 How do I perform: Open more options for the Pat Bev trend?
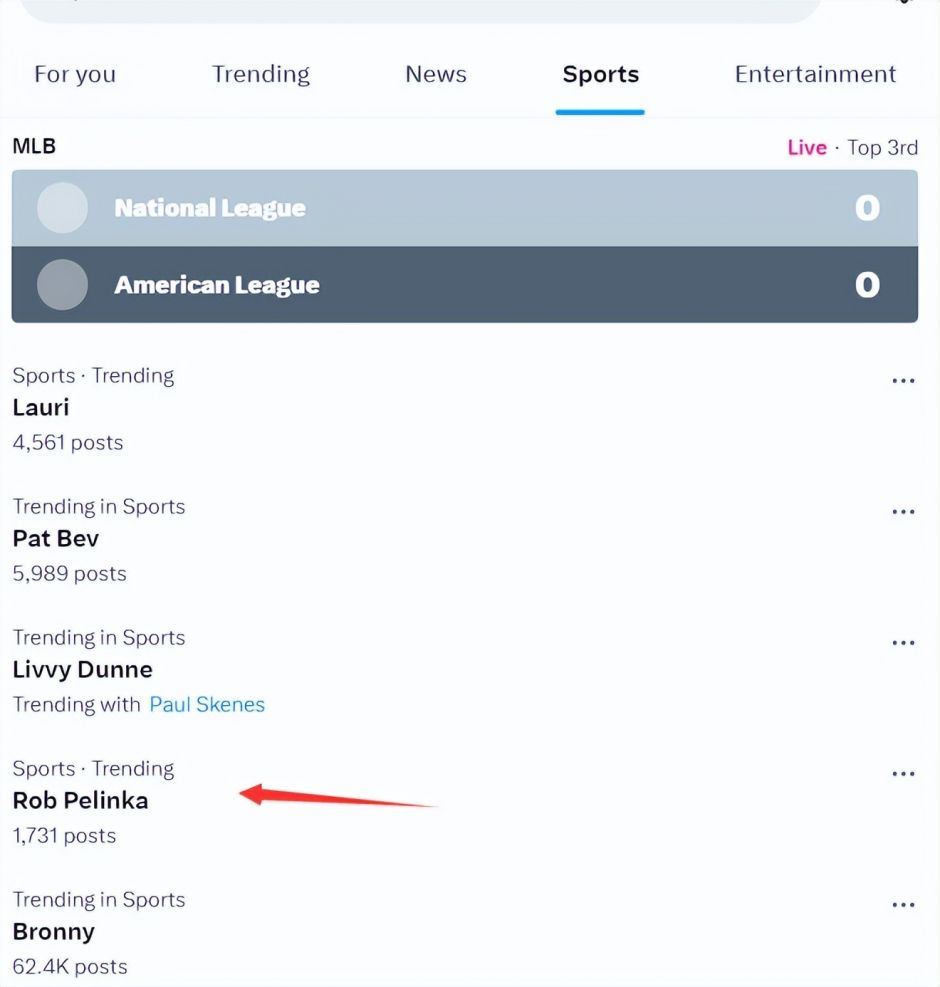[x=903, y=512]
